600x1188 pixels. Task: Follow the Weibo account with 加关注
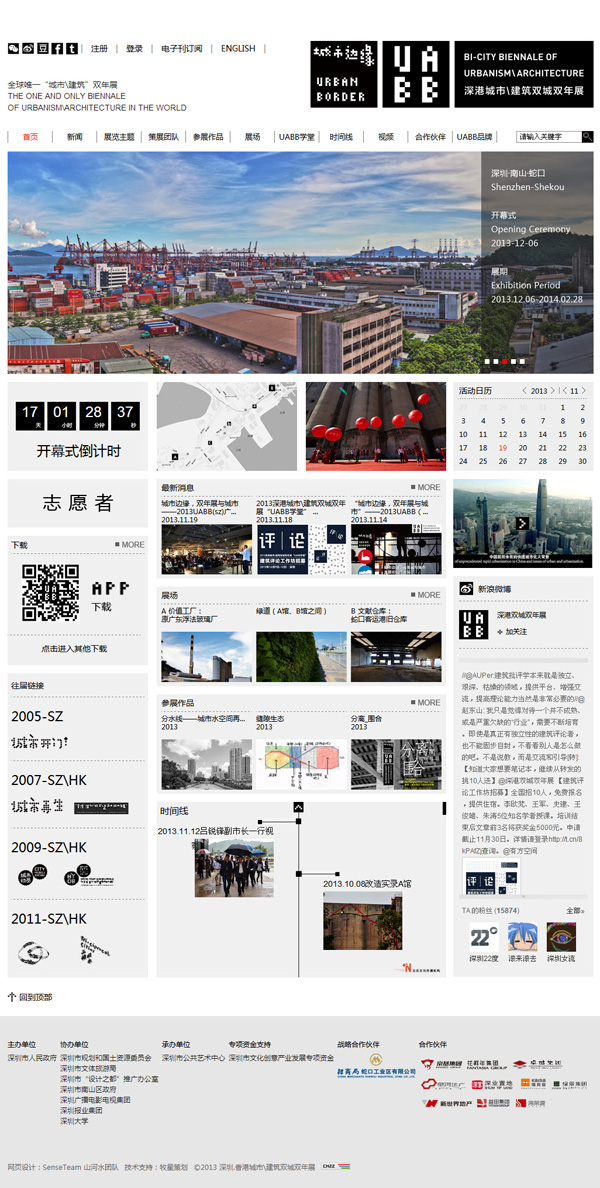[x=514, y=632]
